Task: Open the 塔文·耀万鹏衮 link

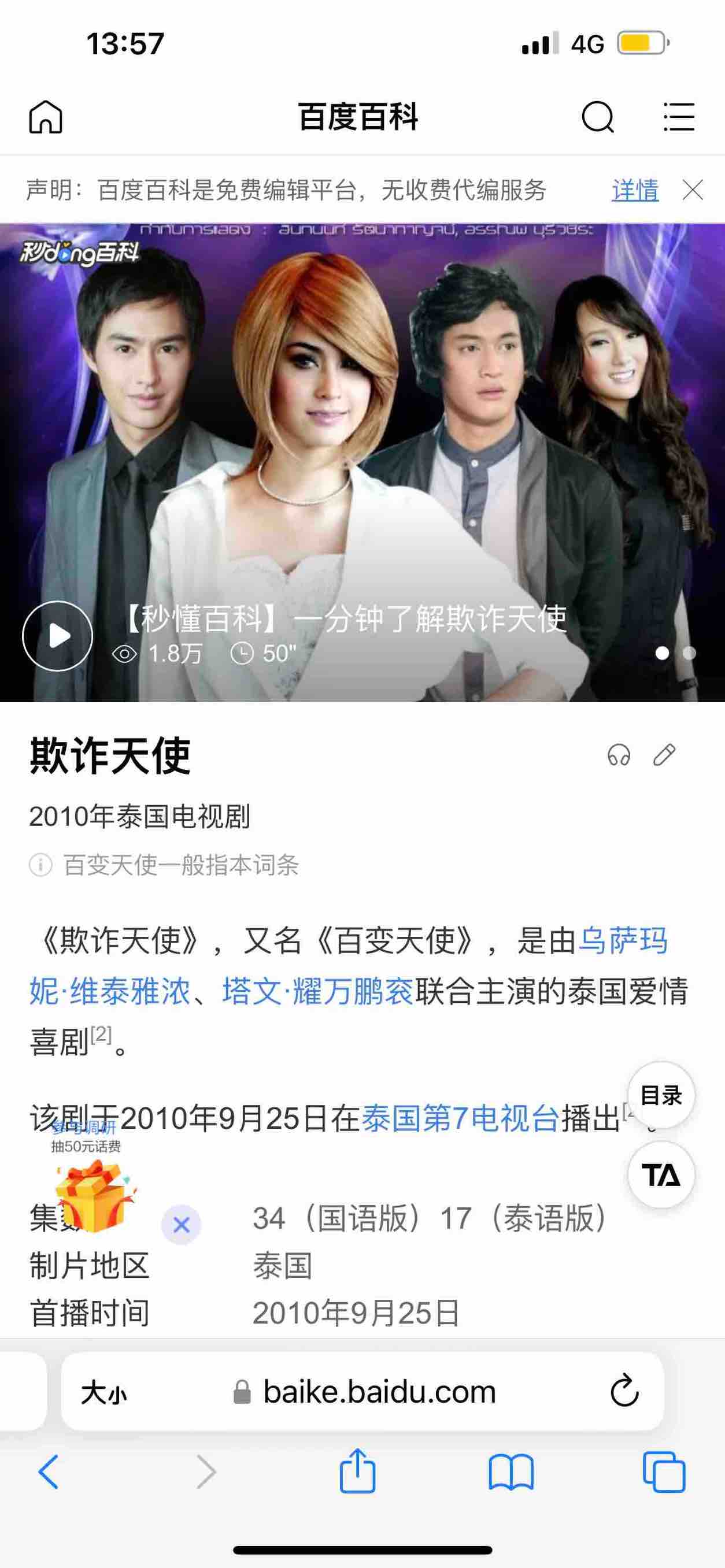Action: (x=318, y=991)
